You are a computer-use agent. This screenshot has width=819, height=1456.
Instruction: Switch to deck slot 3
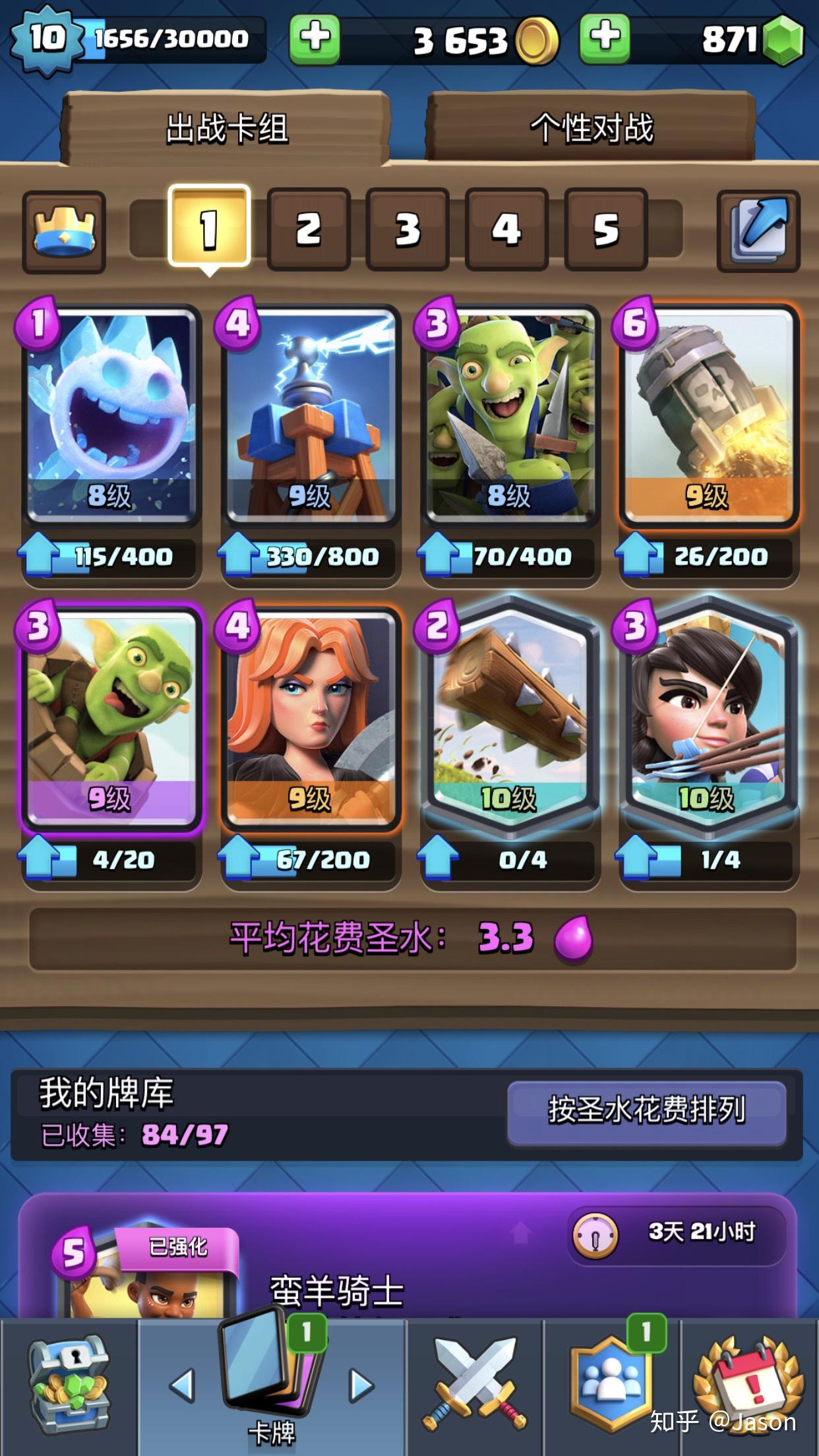(408, 229)
